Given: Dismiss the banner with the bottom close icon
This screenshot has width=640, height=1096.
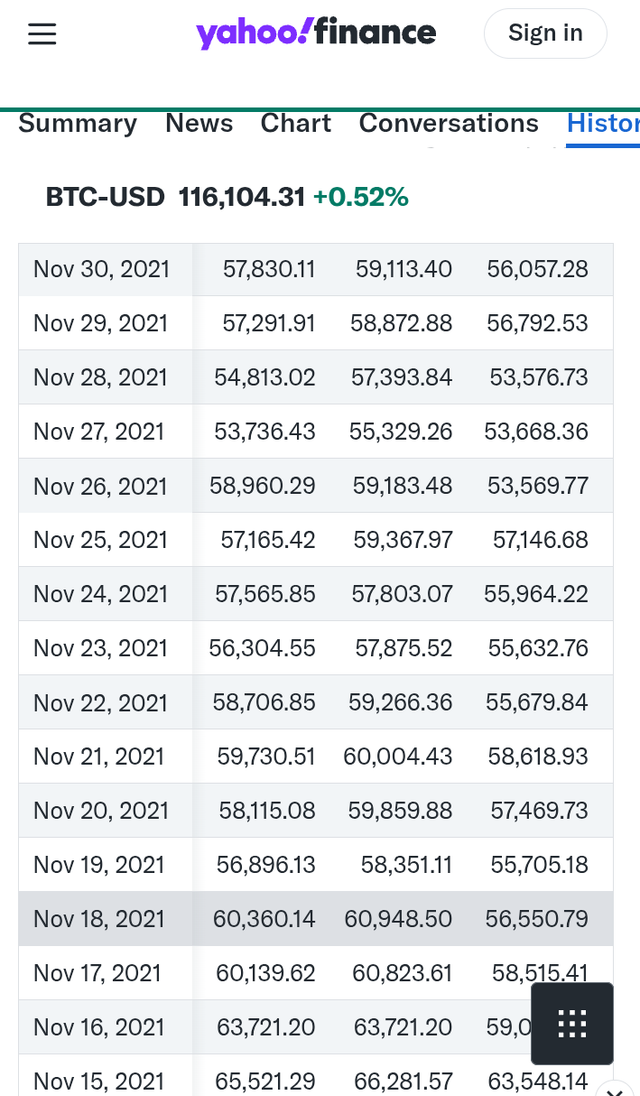Looking at the screenshot, I should click(x=614, y=1090).
